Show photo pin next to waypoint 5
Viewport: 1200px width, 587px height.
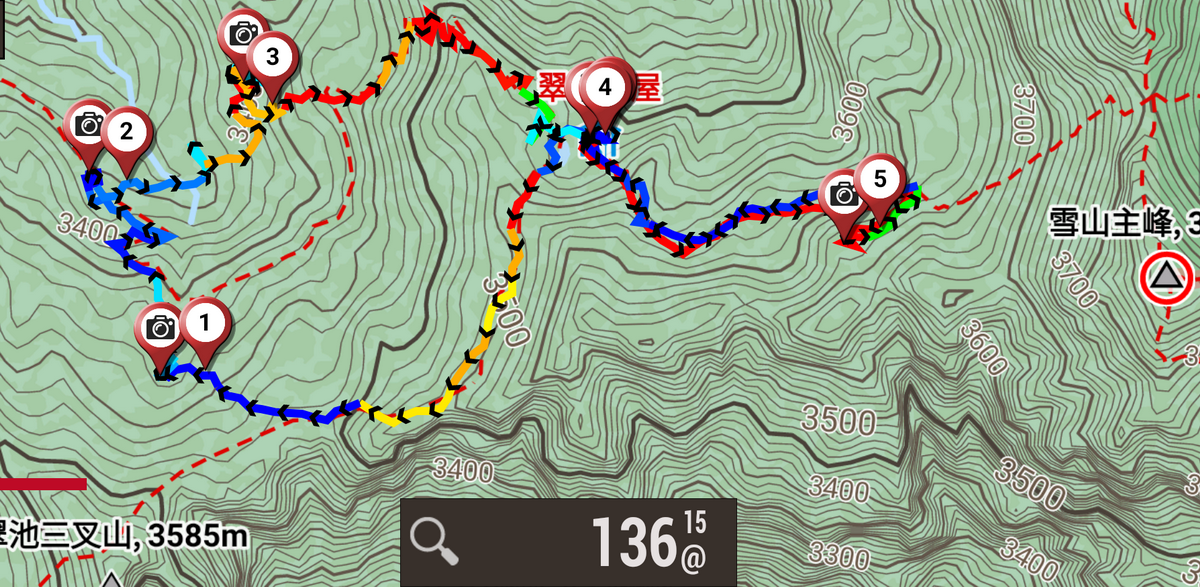pyautogui.click(x=843, y=195)
